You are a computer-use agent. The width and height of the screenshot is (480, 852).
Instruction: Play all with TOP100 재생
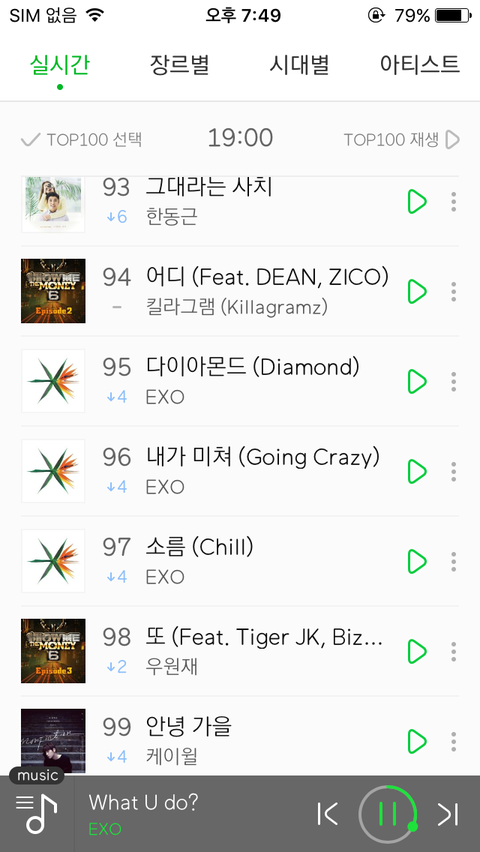(x=402, y=140)
